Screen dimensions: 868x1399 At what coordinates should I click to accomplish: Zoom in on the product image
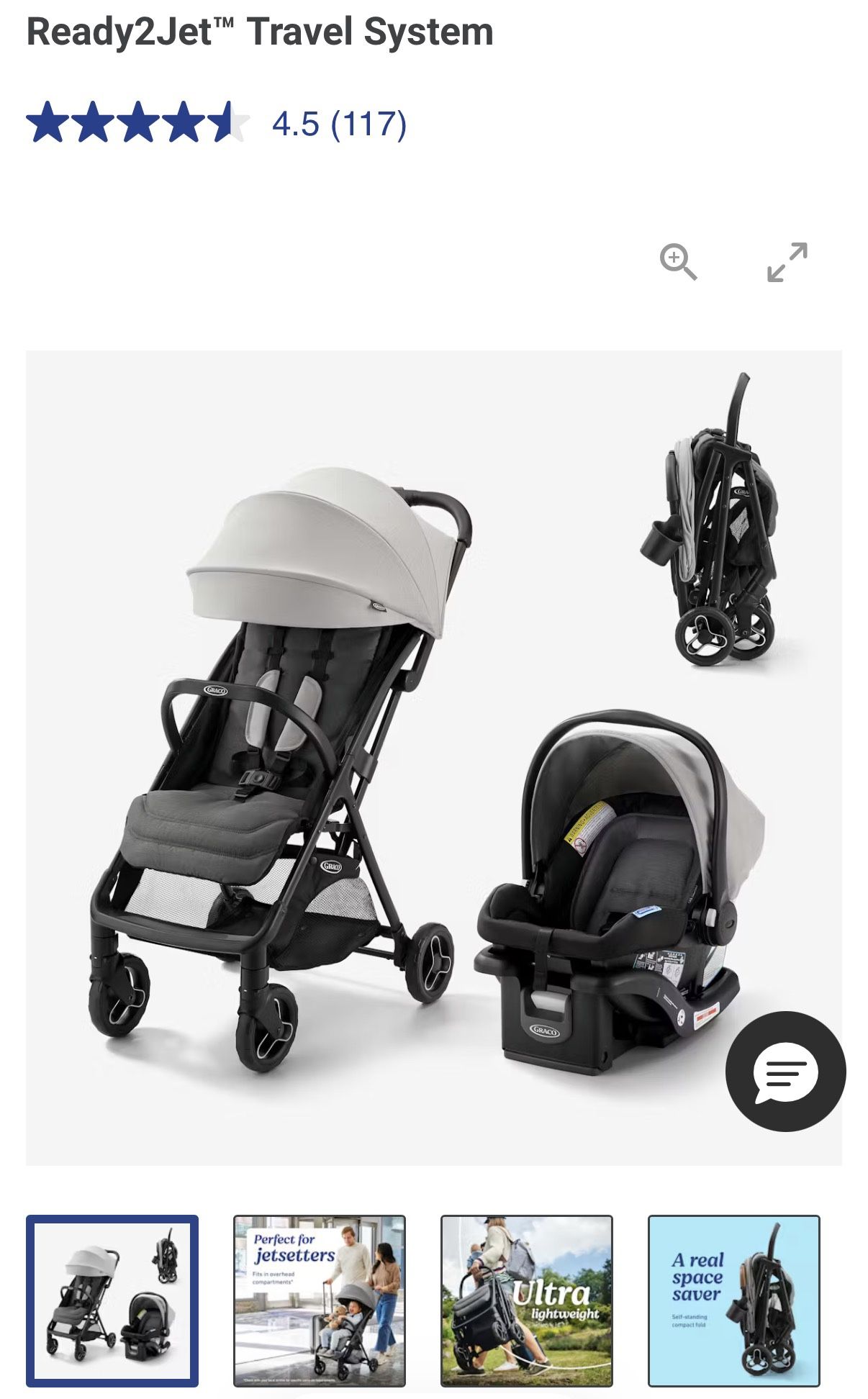(678, 262)
